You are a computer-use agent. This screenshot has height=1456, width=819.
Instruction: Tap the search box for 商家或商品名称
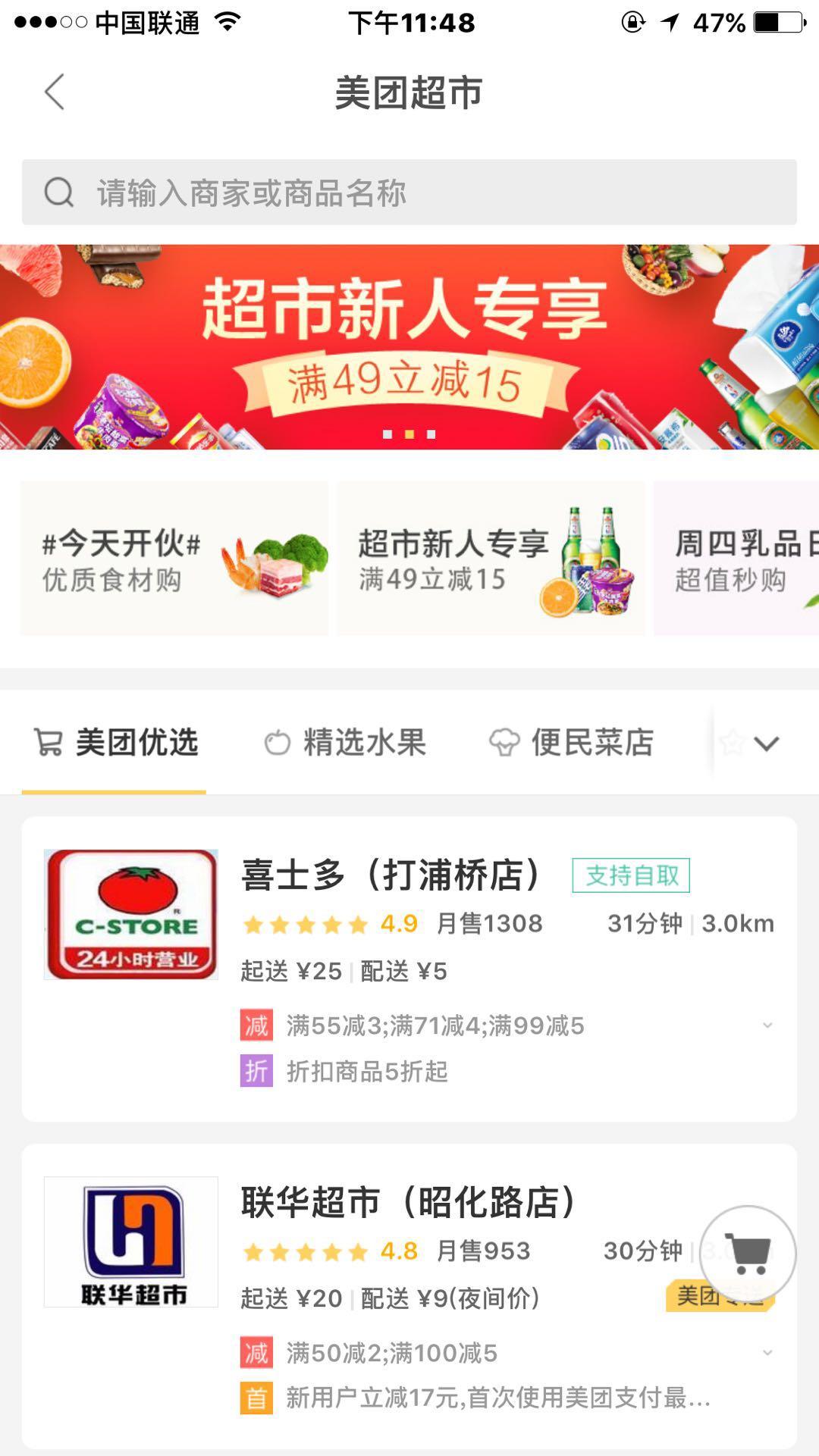409,193
